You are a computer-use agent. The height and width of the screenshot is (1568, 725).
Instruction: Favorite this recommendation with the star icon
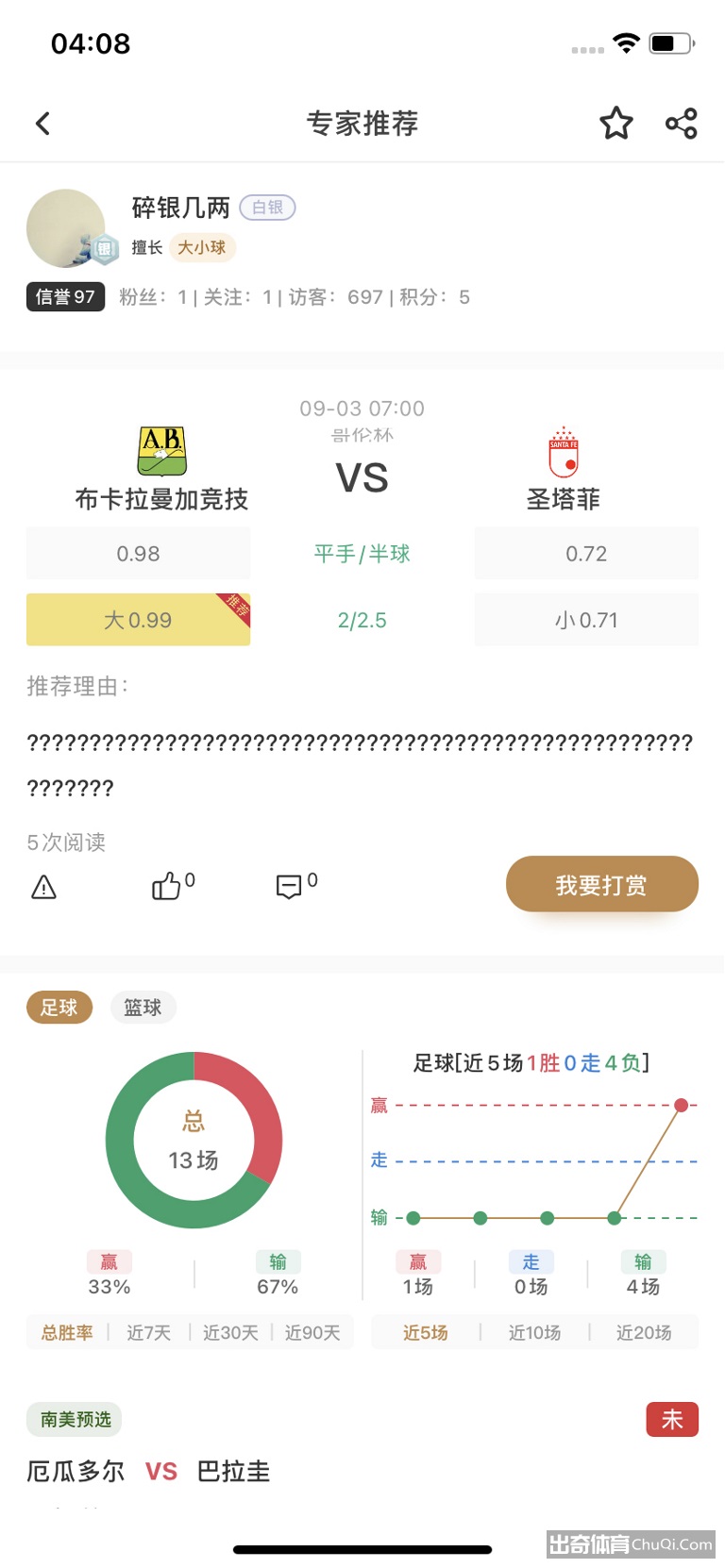[x=616, y=124]
